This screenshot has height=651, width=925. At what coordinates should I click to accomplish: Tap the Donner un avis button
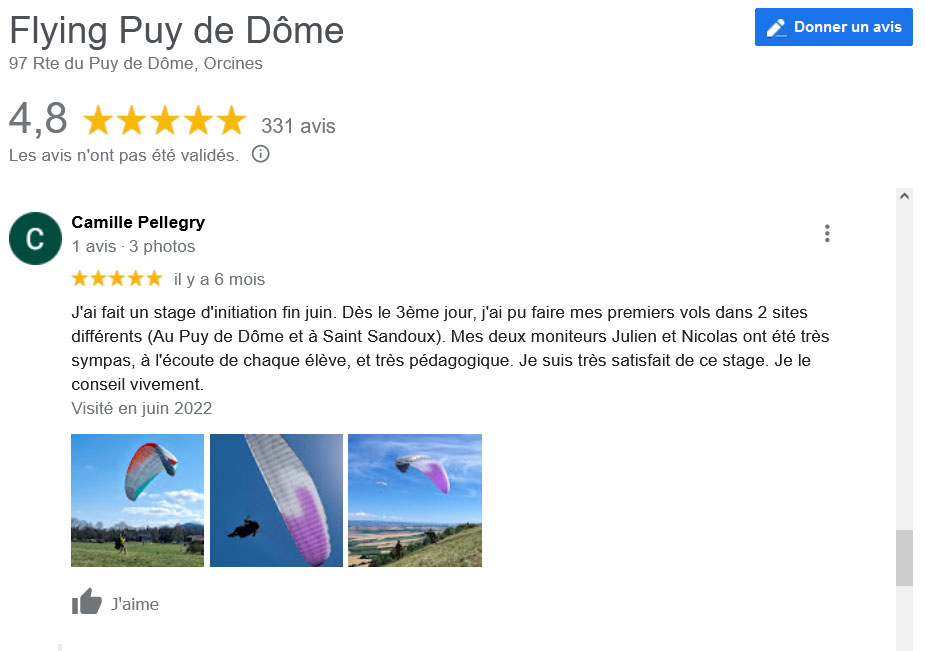pos(833,27)
